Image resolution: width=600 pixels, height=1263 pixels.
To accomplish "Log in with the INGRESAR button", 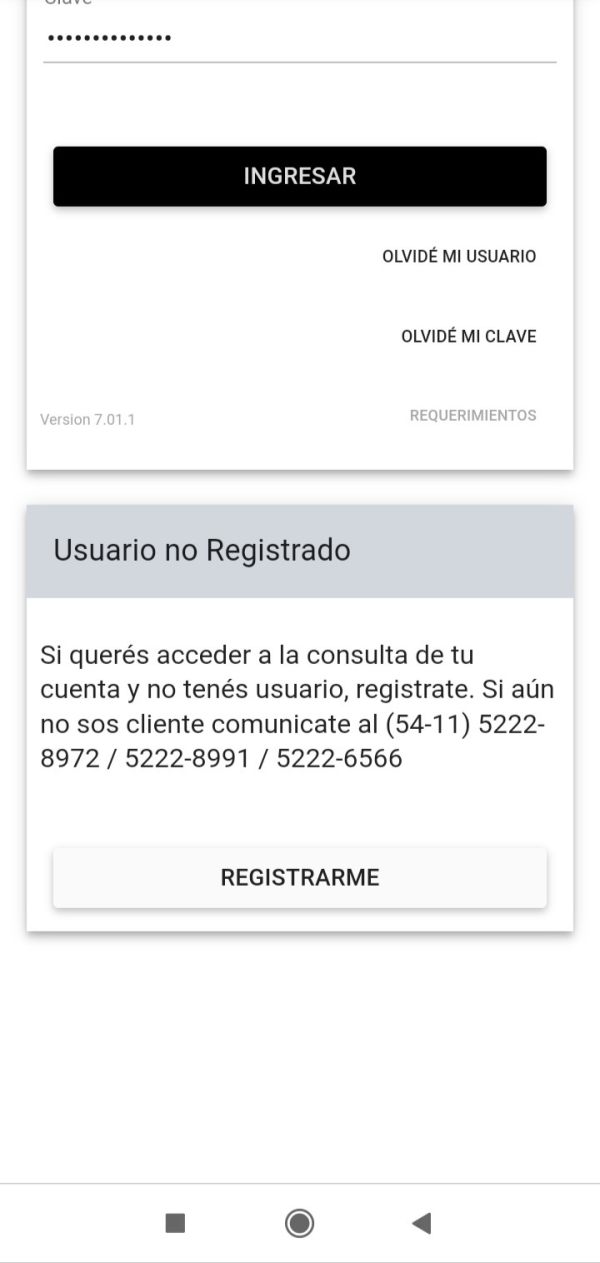I will tap(300, 176).
